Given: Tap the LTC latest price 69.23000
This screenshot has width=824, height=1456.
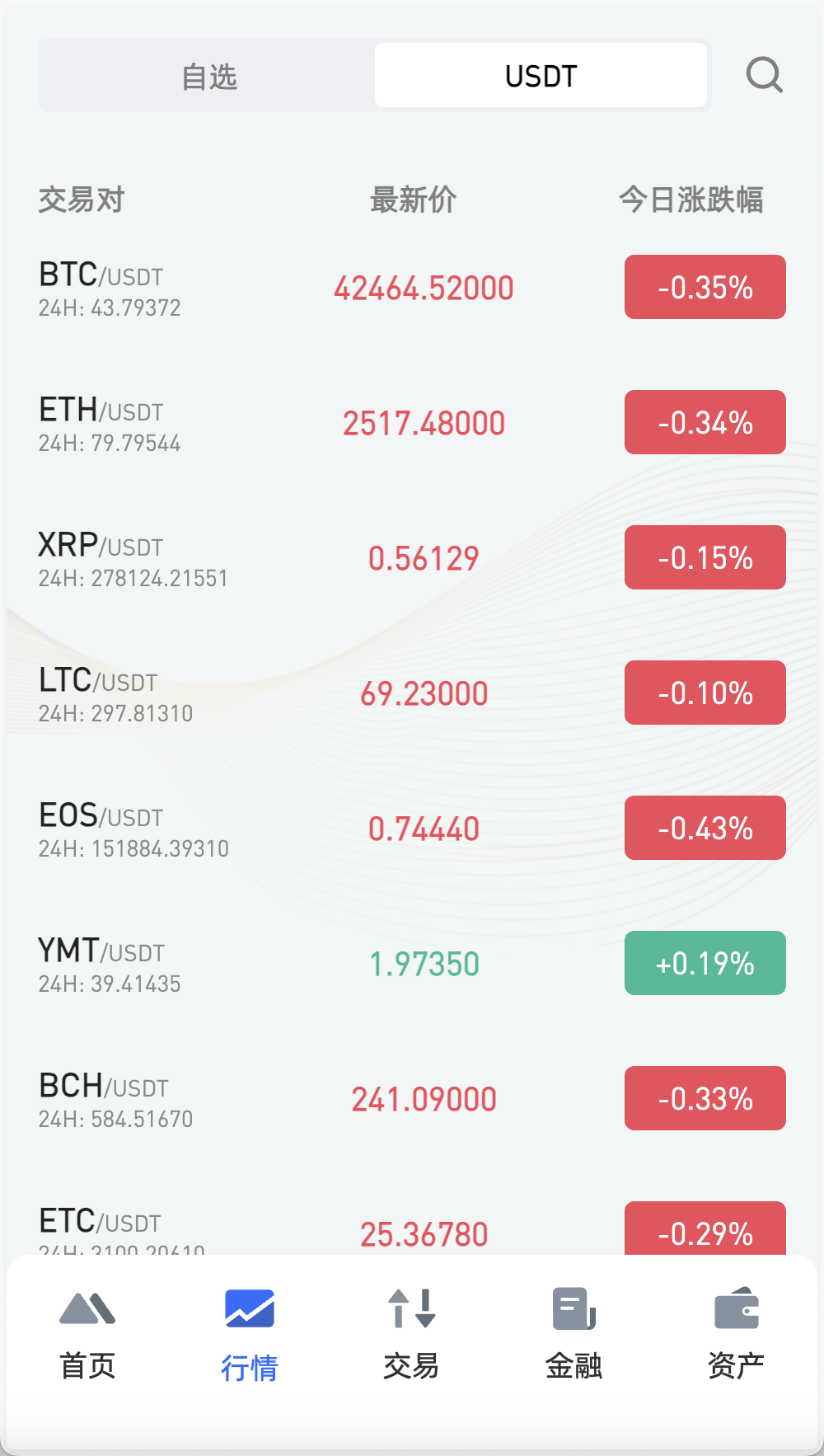Looking at the screenshot, I should click(x=424, y=693).
